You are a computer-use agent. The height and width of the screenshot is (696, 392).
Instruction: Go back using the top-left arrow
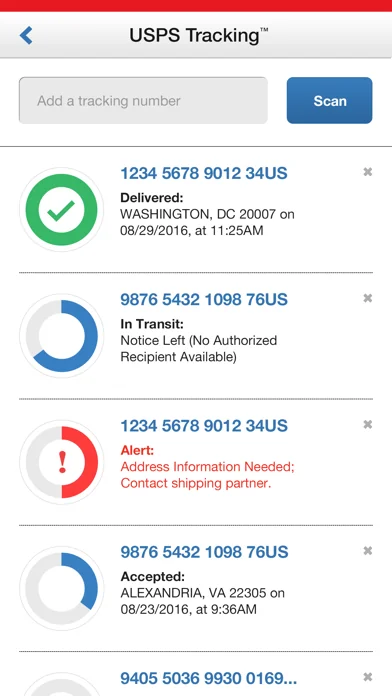point(26,36)
